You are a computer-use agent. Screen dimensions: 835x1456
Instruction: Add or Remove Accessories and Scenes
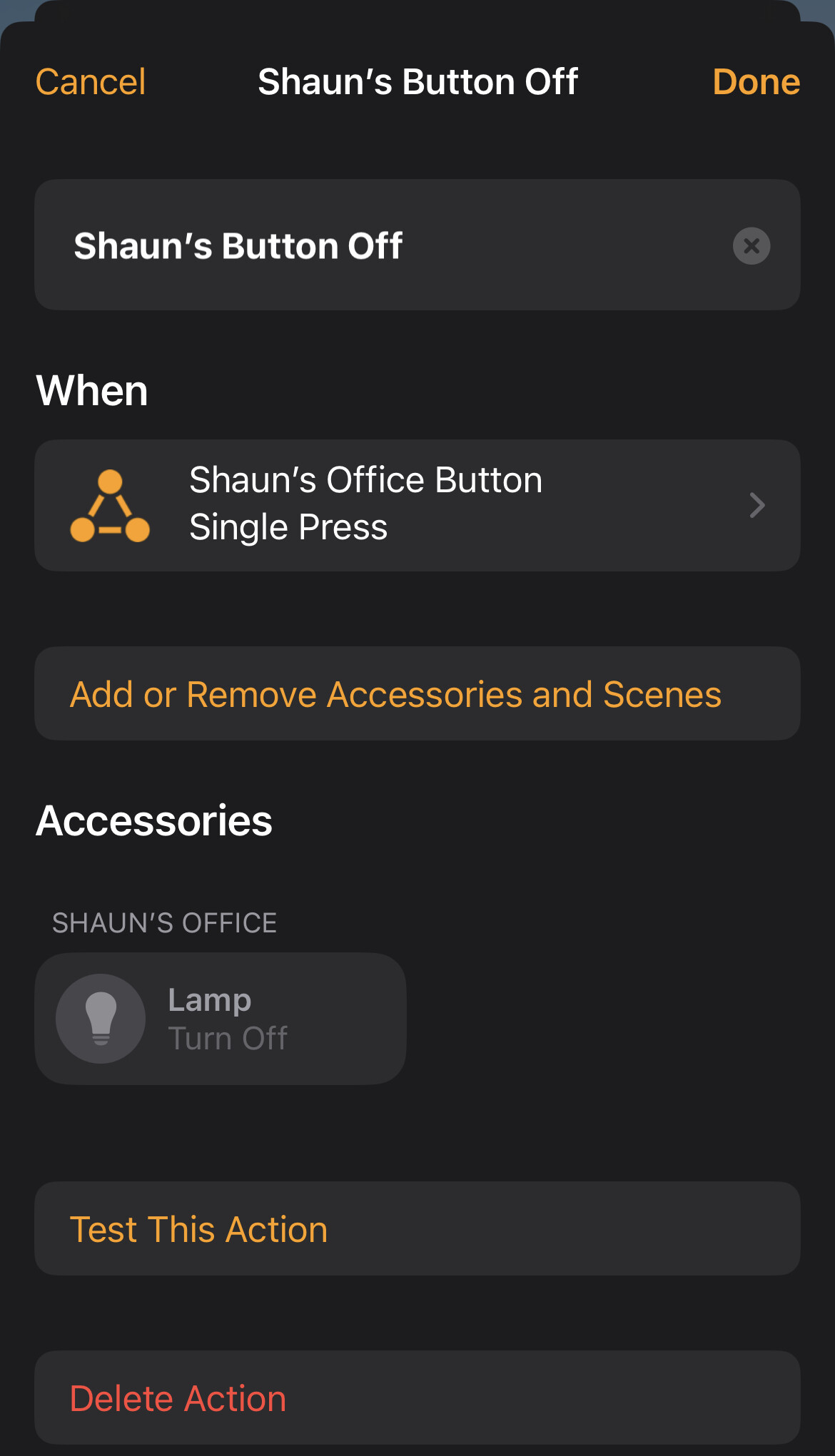point(417,693)
